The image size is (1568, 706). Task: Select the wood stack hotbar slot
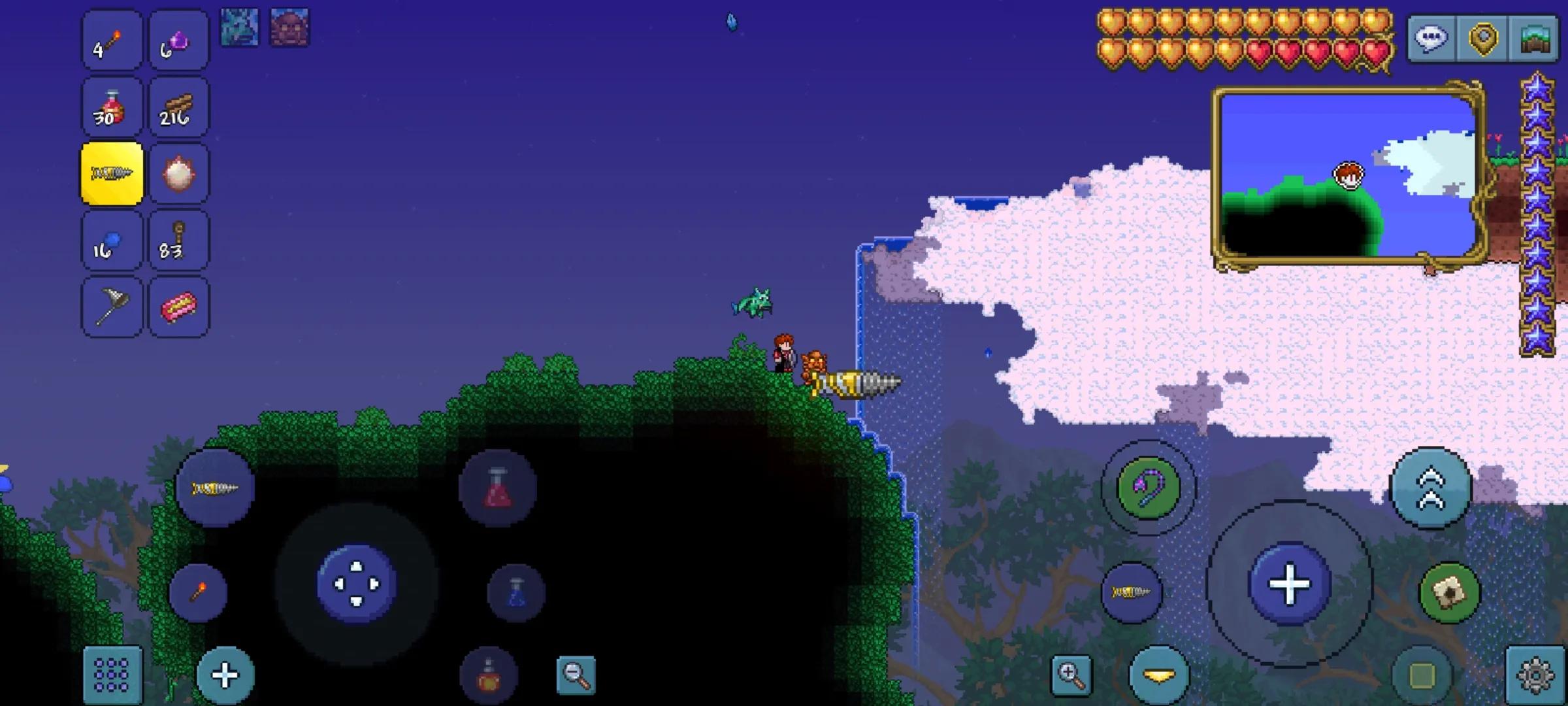pyautogui.click(x=178, y=107)
